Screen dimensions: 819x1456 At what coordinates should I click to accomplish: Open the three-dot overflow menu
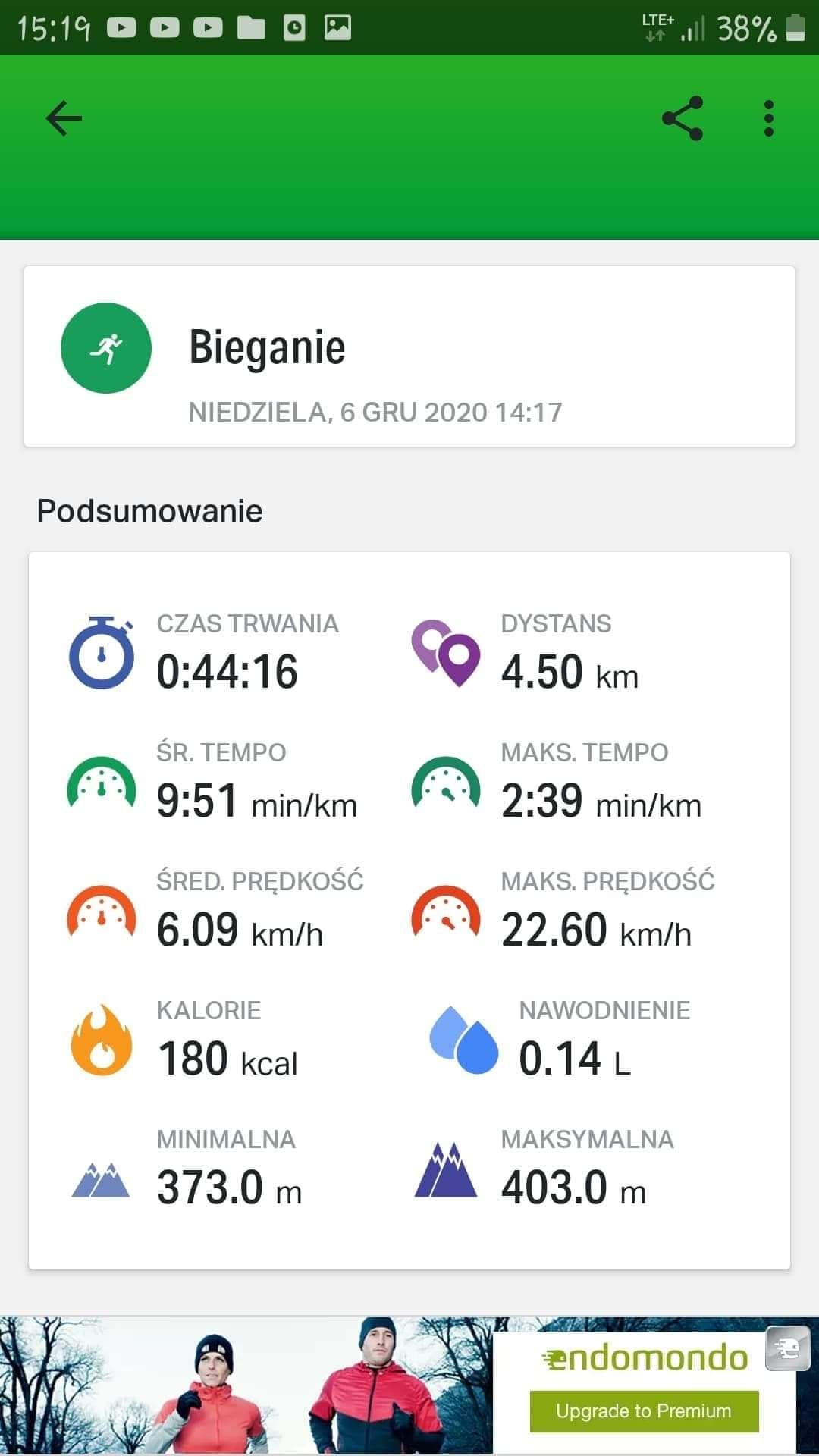click(x=769, y=118)
